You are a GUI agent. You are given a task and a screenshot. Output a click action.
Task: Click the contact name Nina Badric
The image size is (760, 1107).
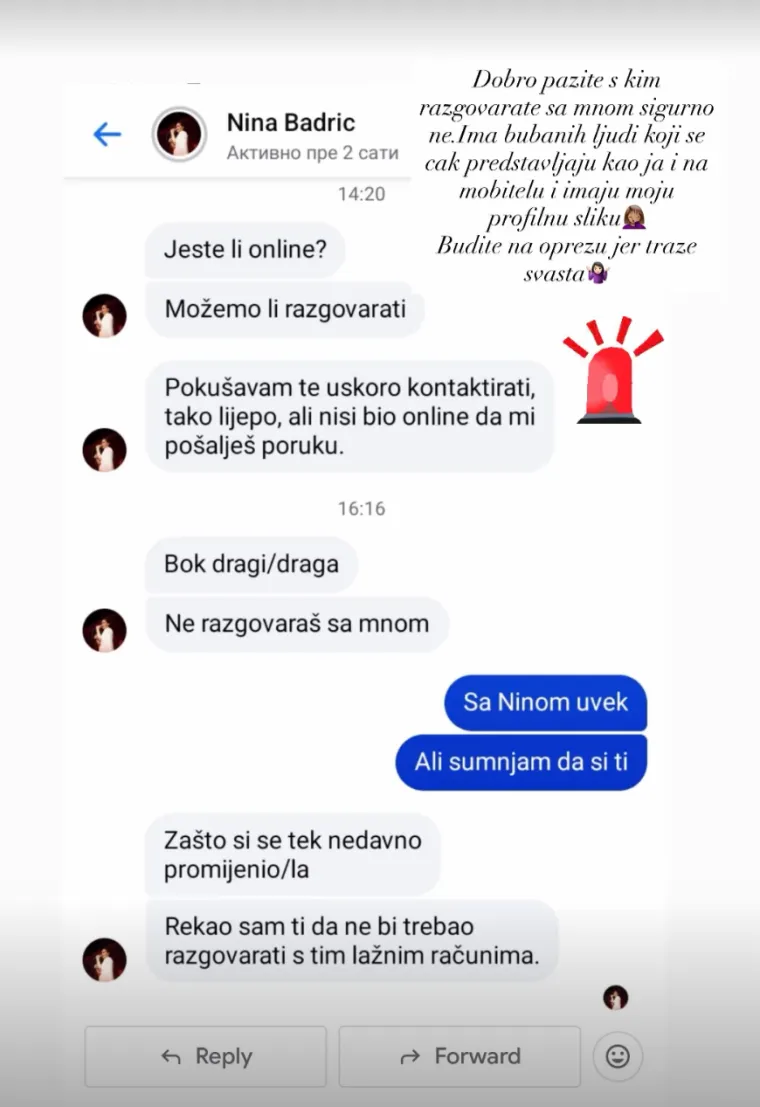(291, 122)
